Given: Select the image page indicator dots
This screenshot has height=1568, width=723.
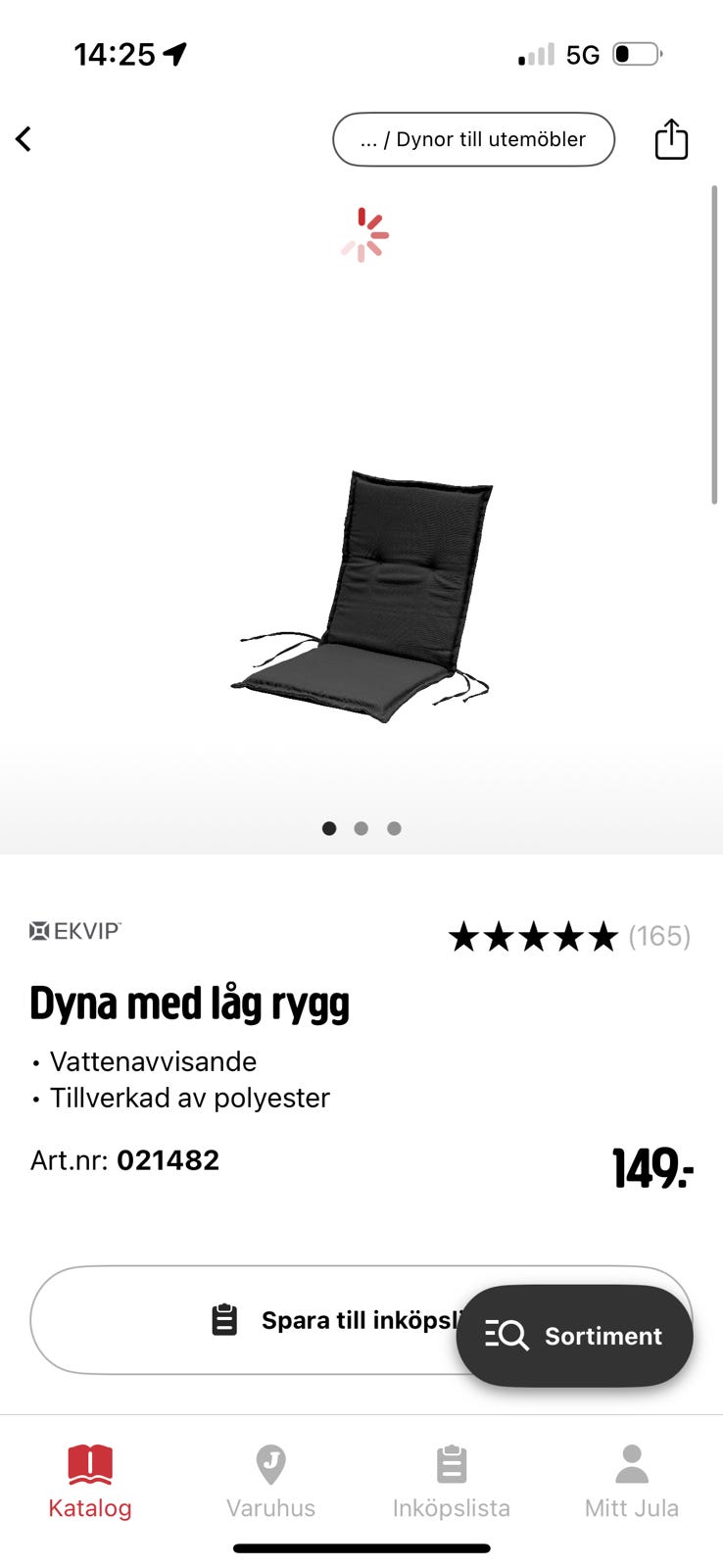Looking at the screenshot, I should point(361,828).
